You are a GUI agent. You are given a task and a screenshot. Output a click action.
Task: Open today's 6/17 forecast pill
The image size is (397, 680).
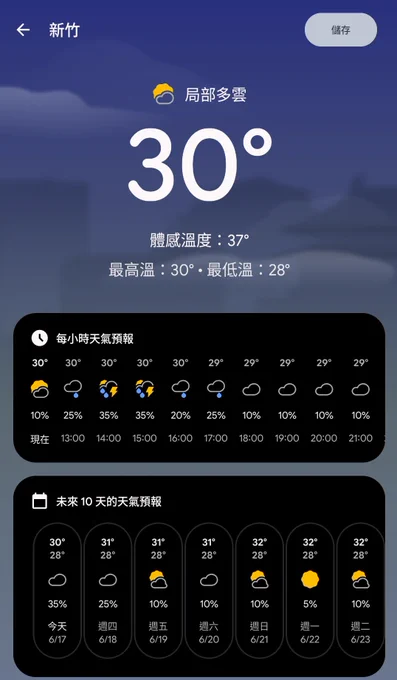point(57,591)
